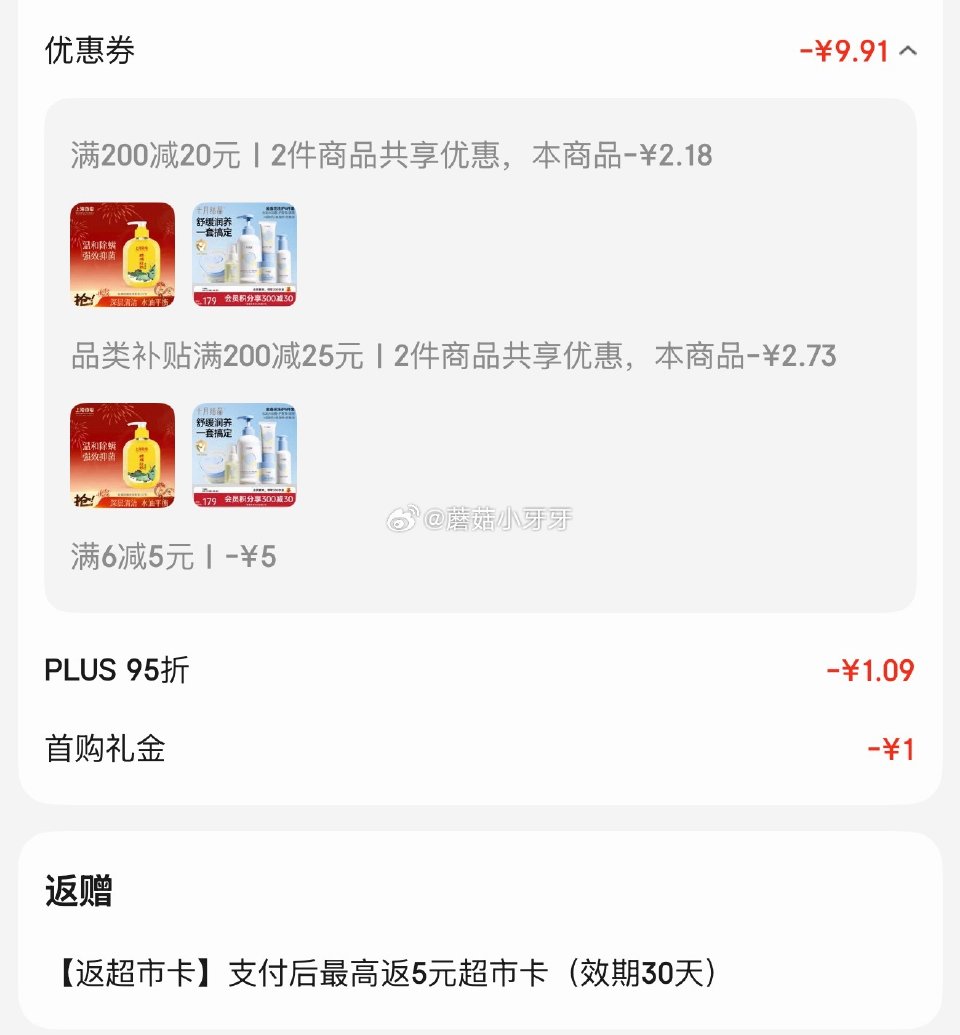
Task: Open the ¥179 skincare bundle thumbnail
Action: 243,455
